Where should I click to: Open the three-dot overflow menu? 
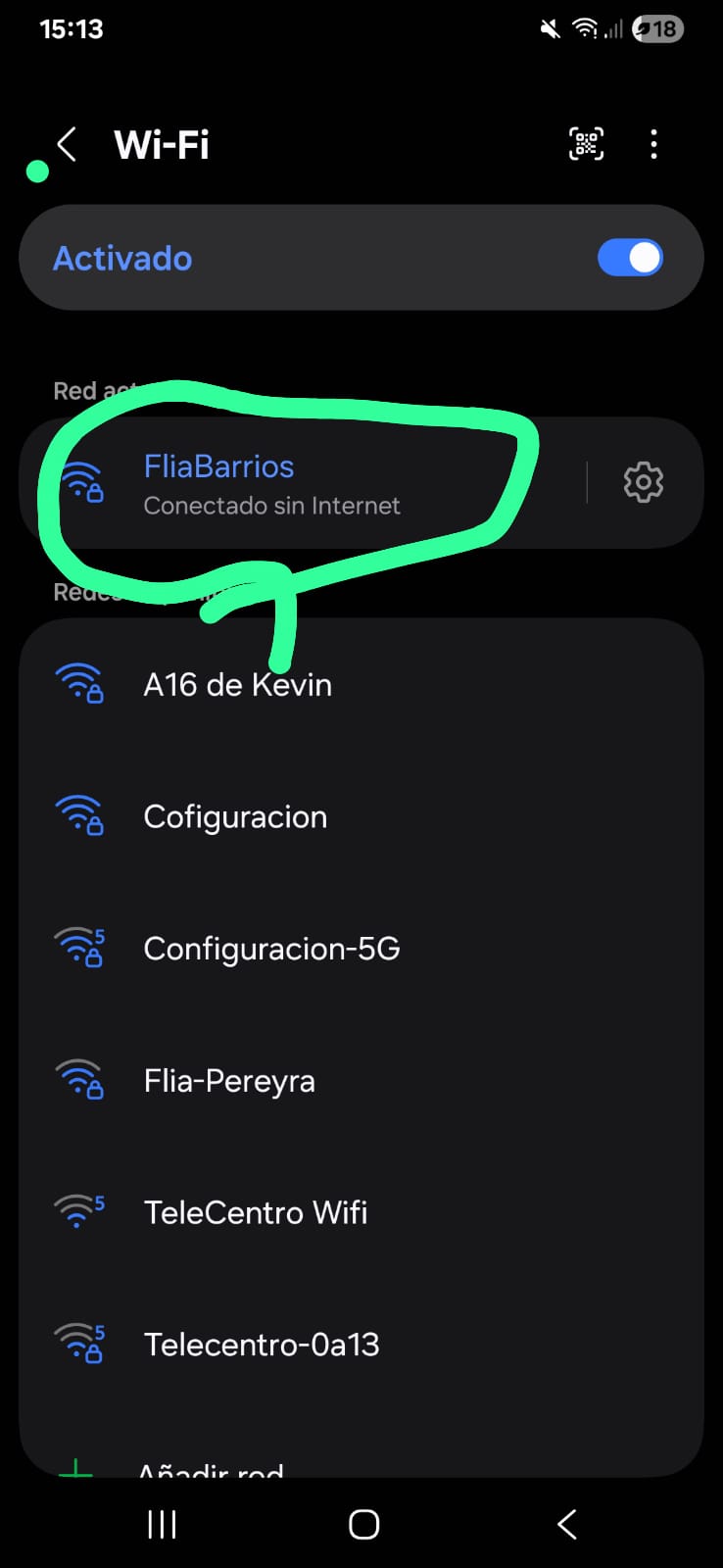click(x=653, y=145)
